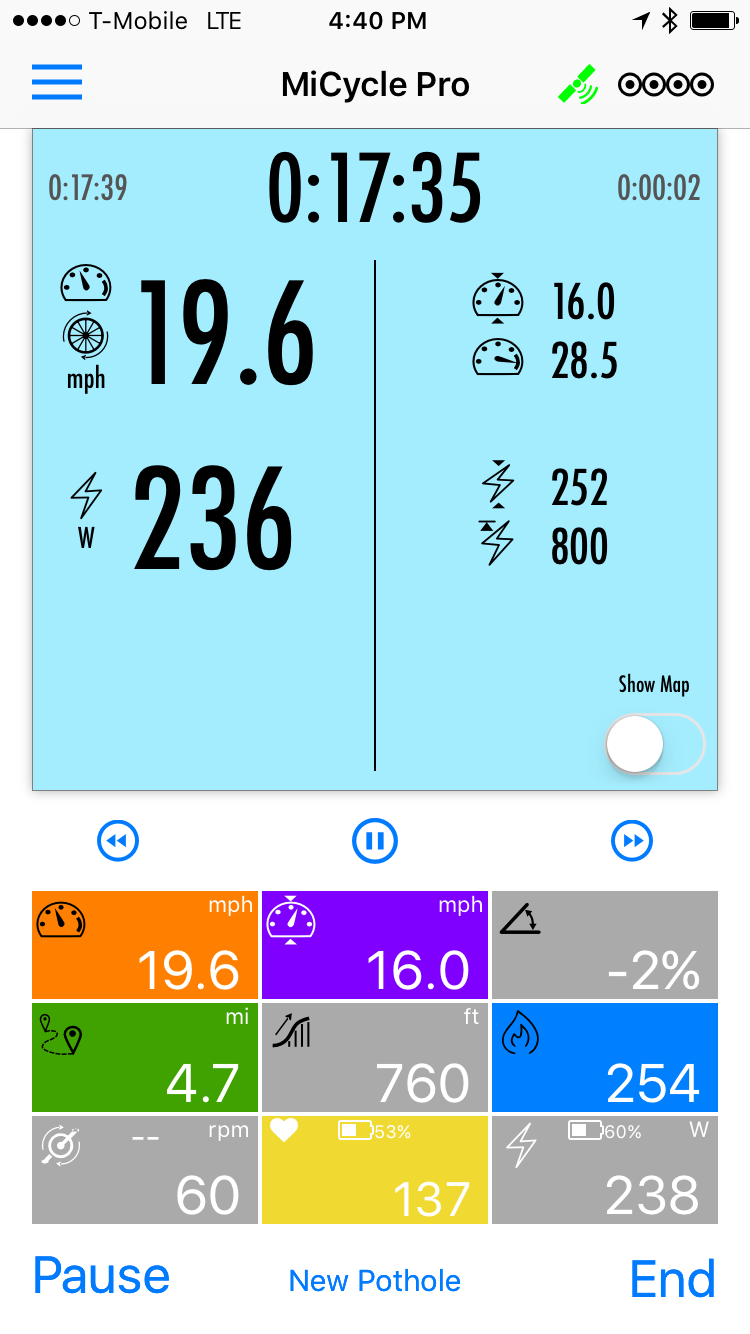Tap the round pause playback button
Viewport: 750px width, 1334px height.
(x=375, y=841)
